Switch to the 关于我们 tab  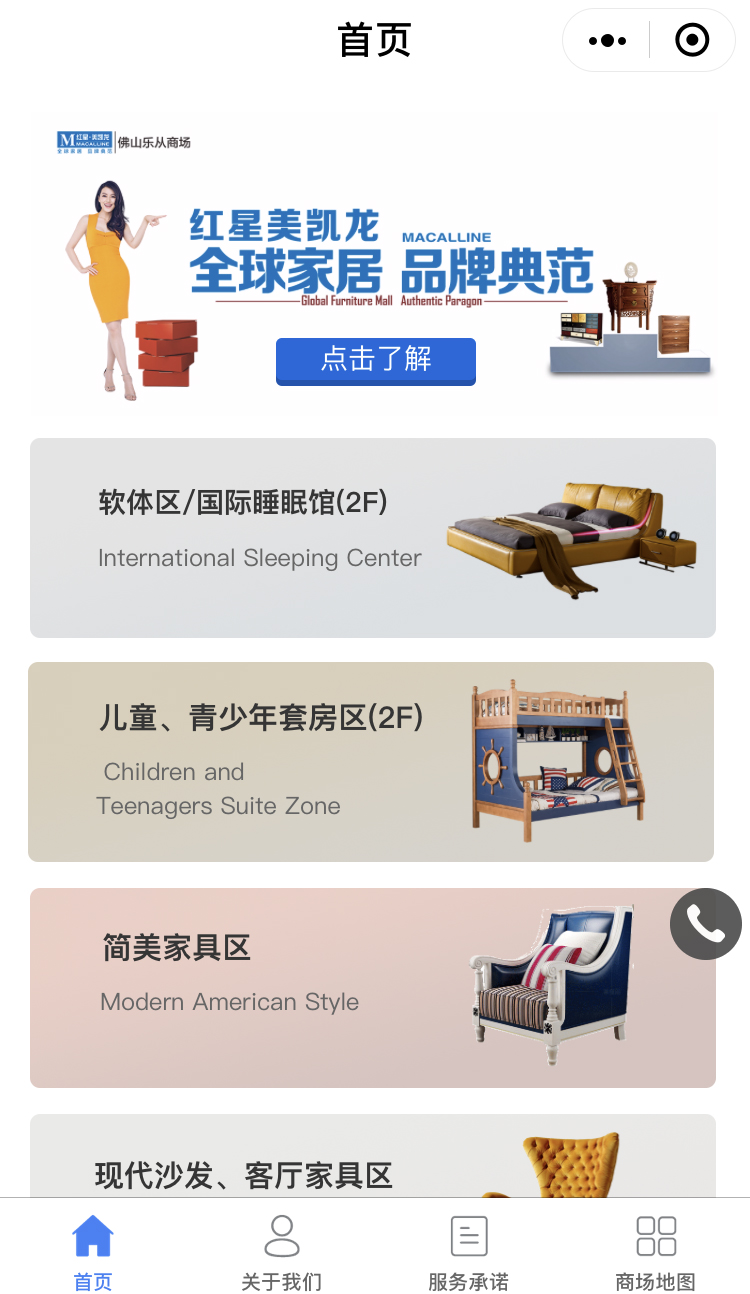tap(281, 1250)
